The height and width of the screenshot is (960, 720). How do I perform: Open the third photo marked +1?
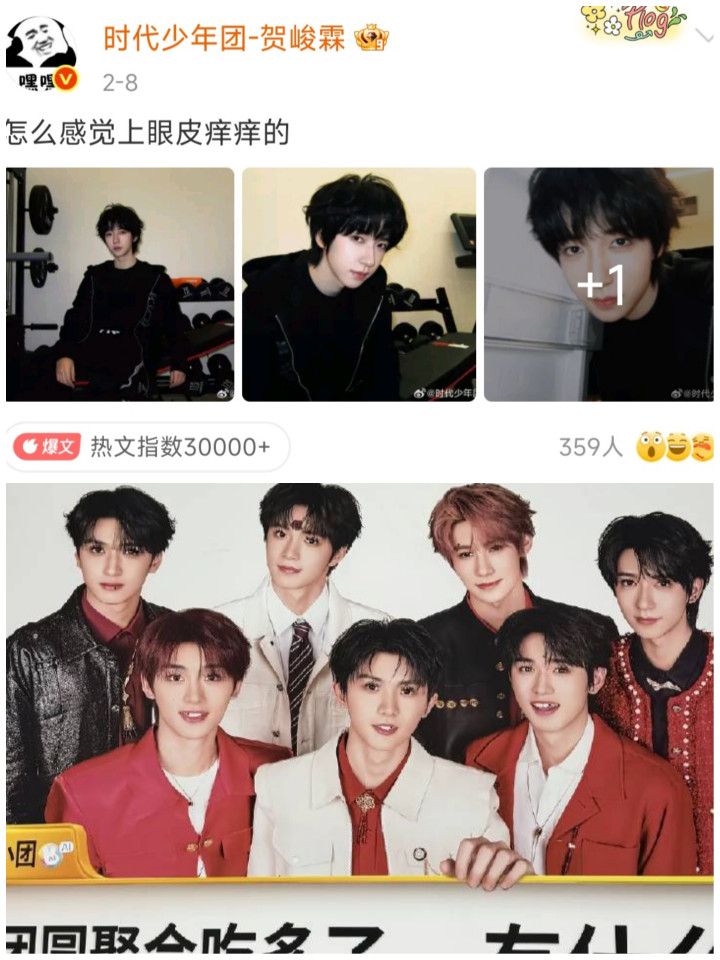[598, 284]
